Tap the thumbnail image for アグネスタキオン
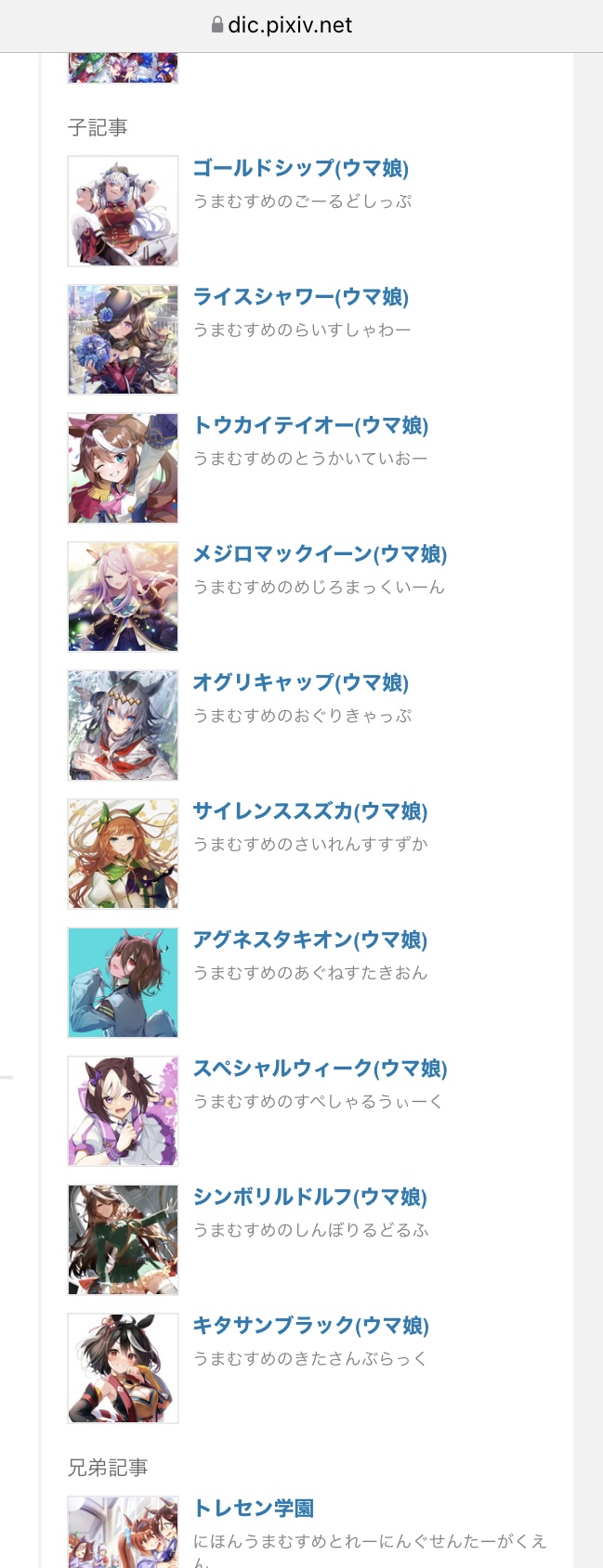The width and height of the screenshot is (603, 1568). point(123,982)
